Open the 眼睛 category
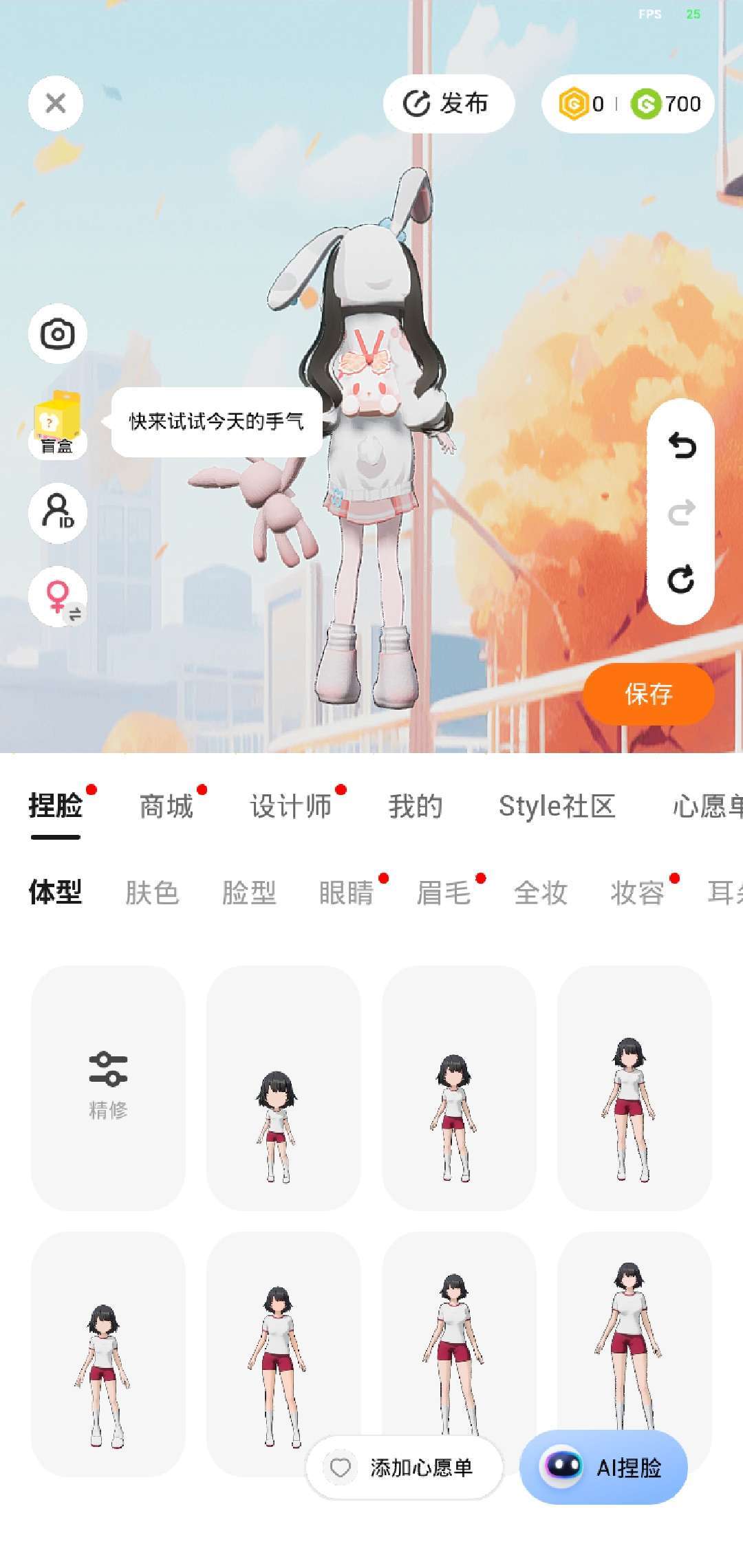 pyautogui.click(x=346, y=893)
